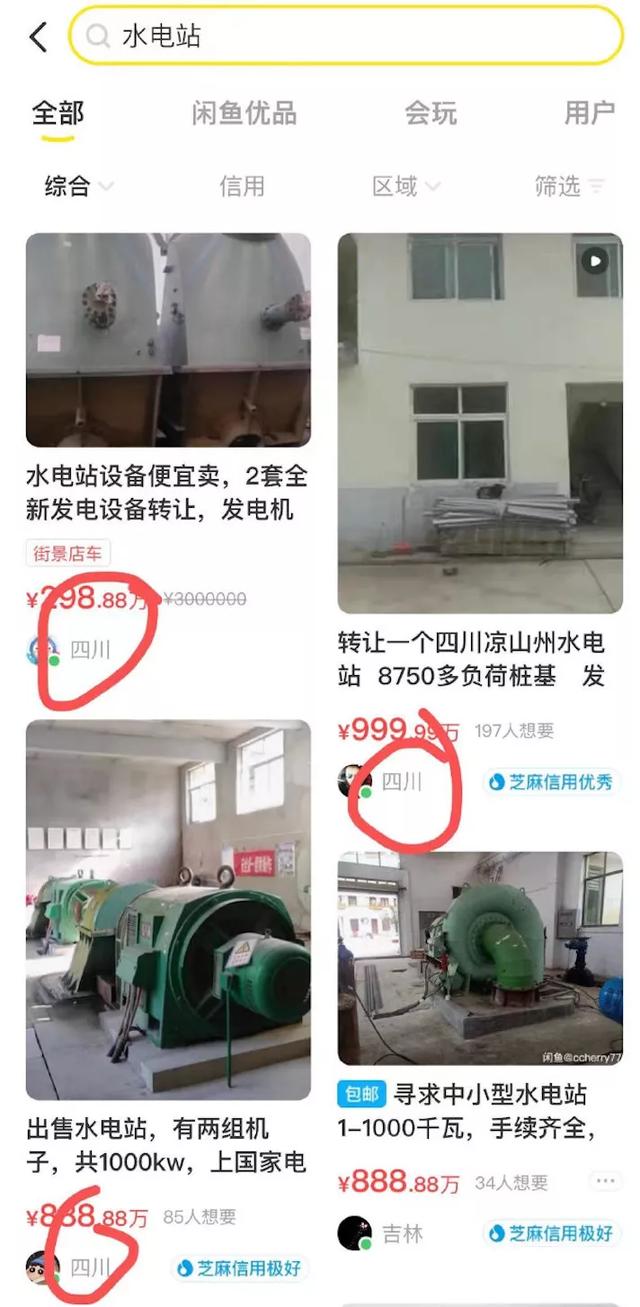Open more options on the 寻求中小型水电站 listing

(606, 1182)
